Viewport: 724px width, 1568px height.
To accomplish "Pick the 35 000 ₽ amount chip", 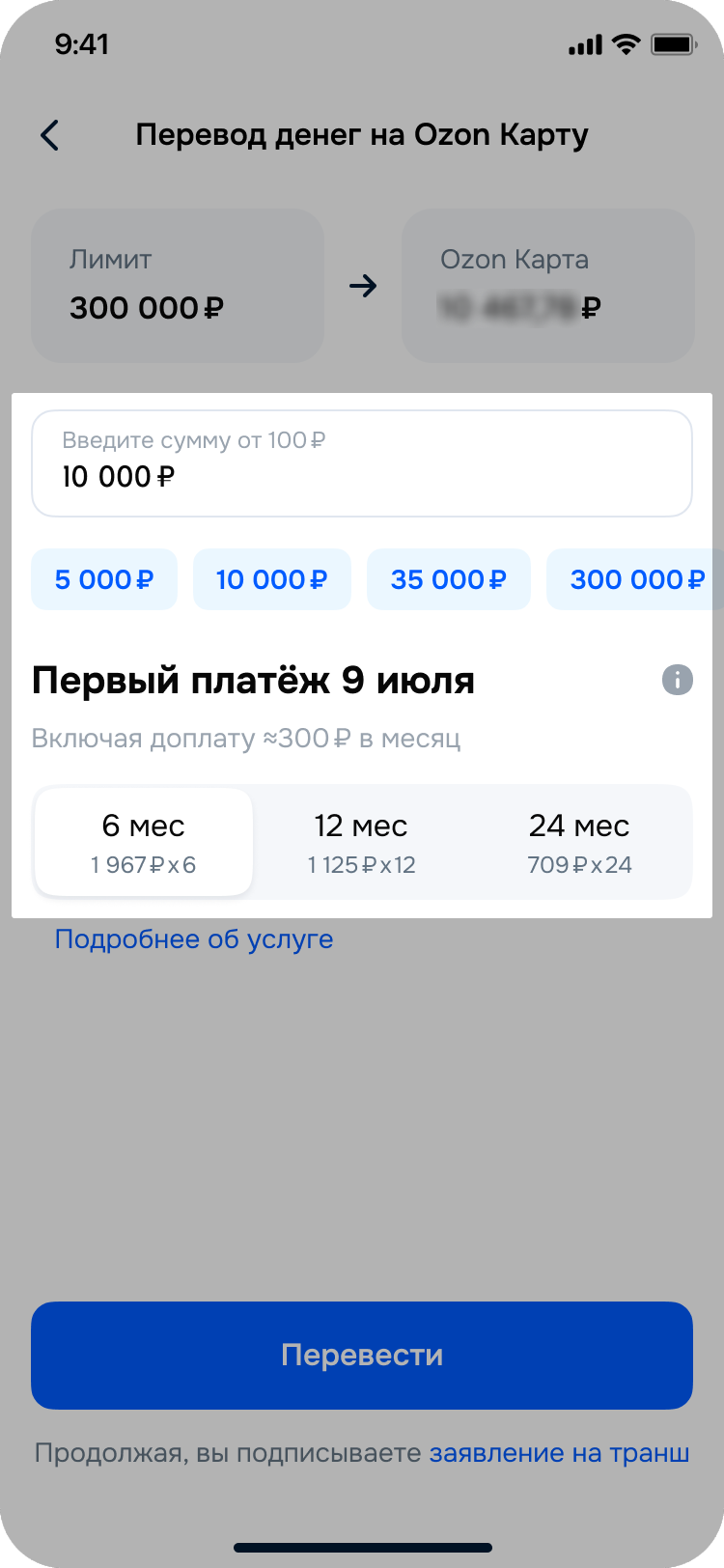I will [449, 579].
